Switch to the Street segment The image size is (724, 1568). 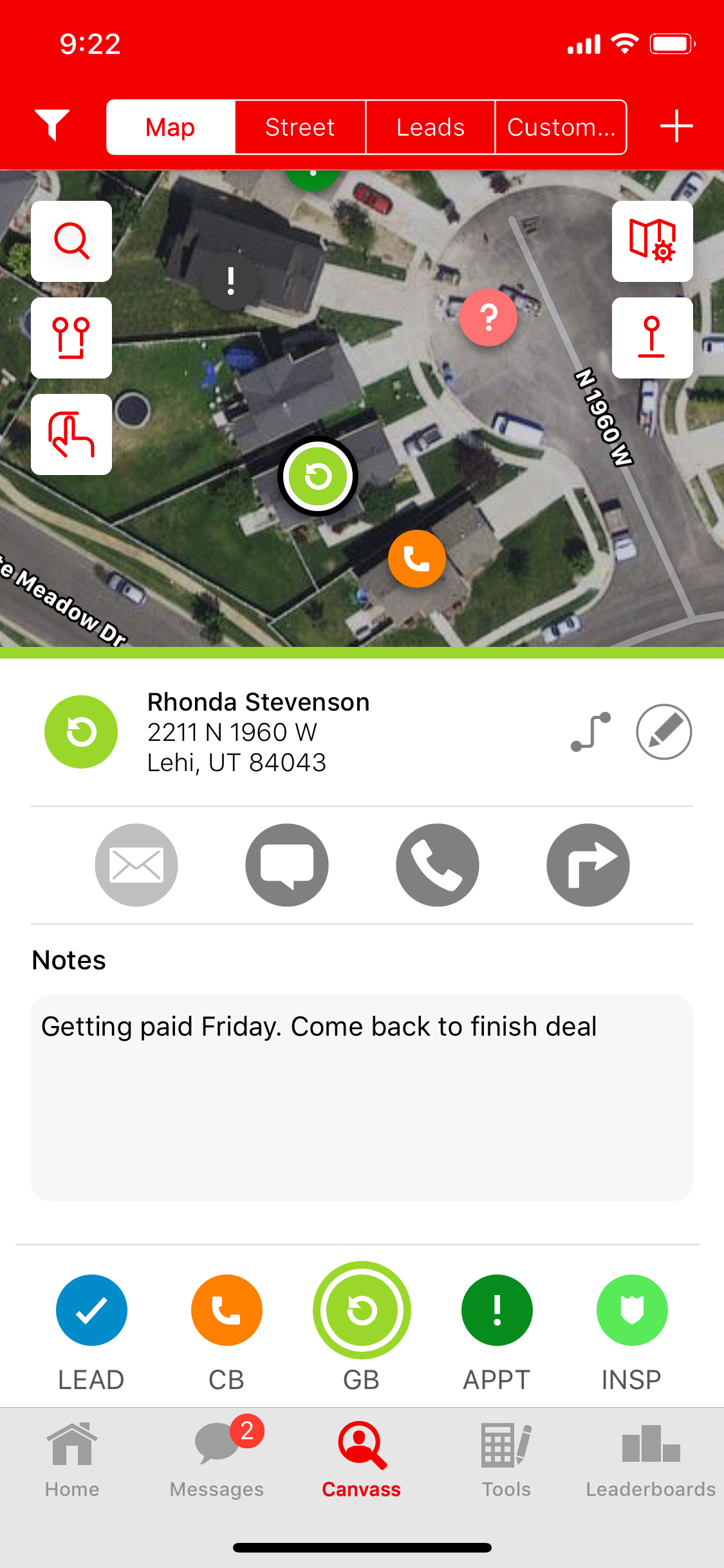pos(300,127)
